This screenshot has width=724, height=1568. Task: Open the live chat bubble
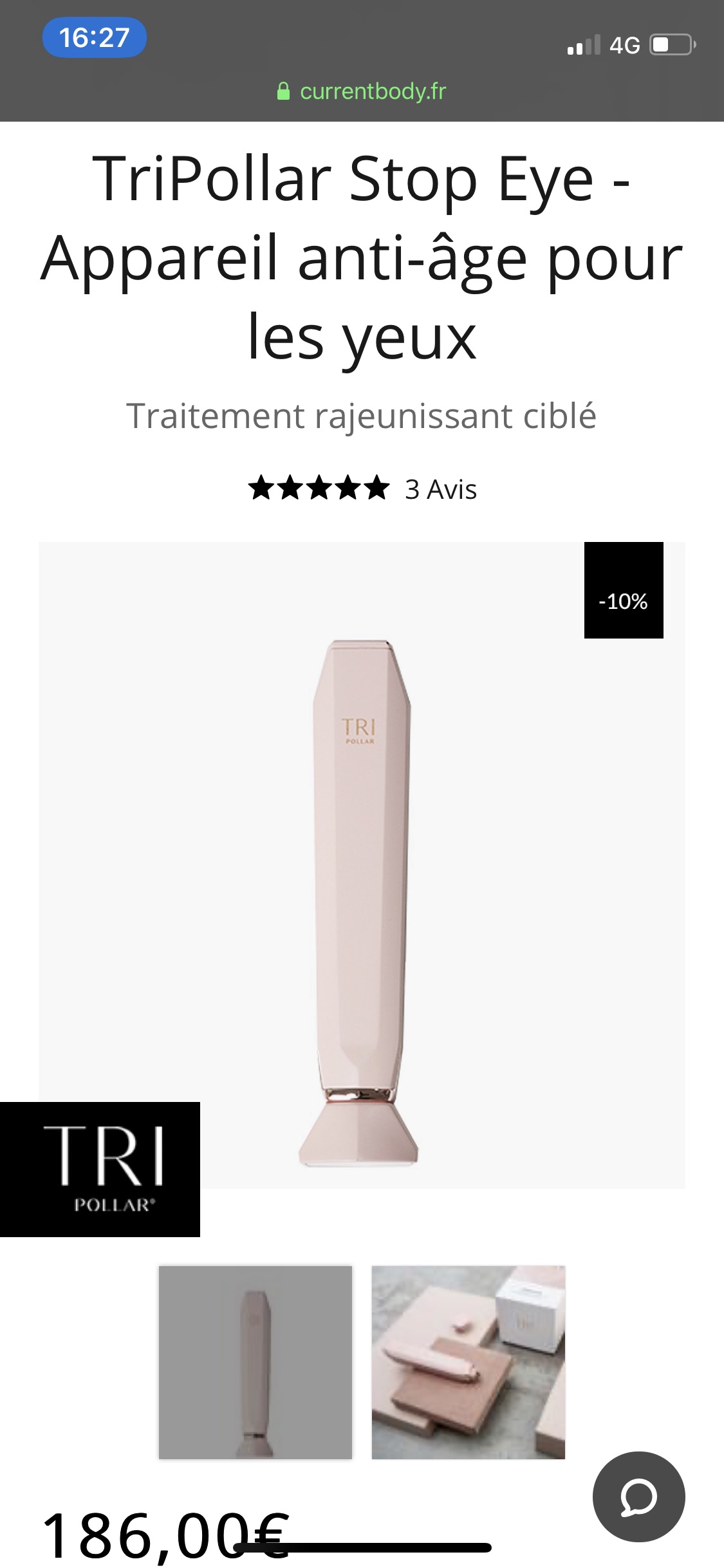tap(638, 1496)
